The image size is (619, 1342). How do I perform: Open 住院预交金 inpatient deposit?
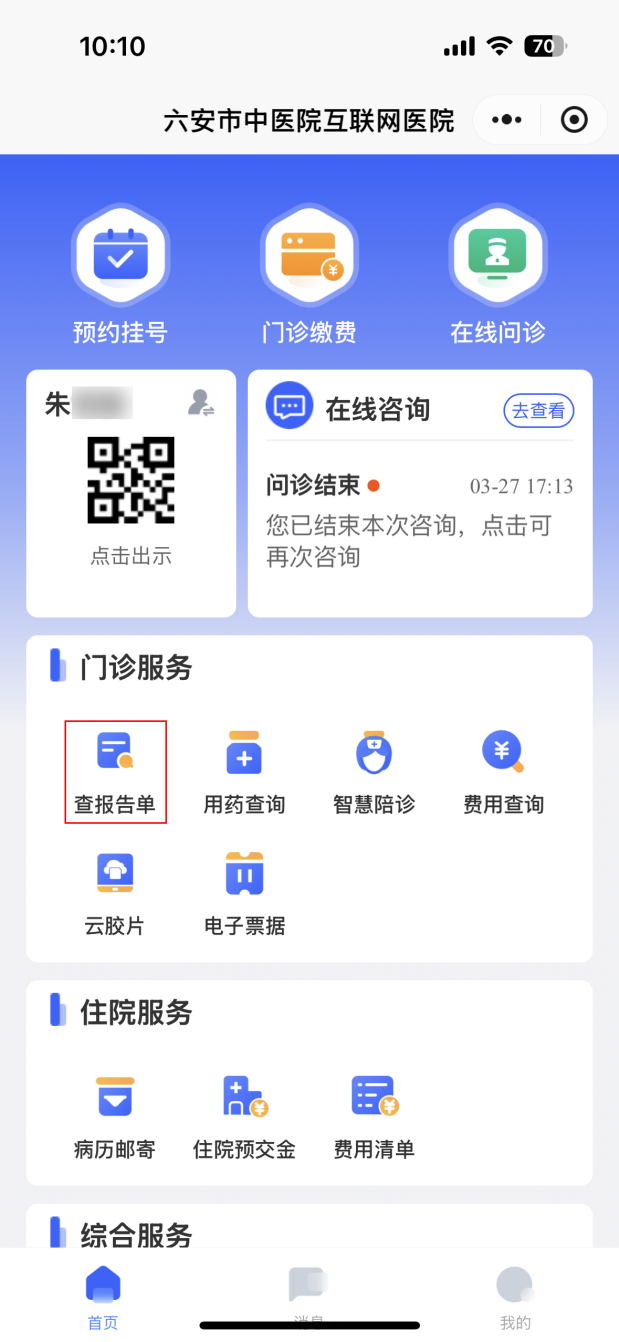coord(244,1115)
